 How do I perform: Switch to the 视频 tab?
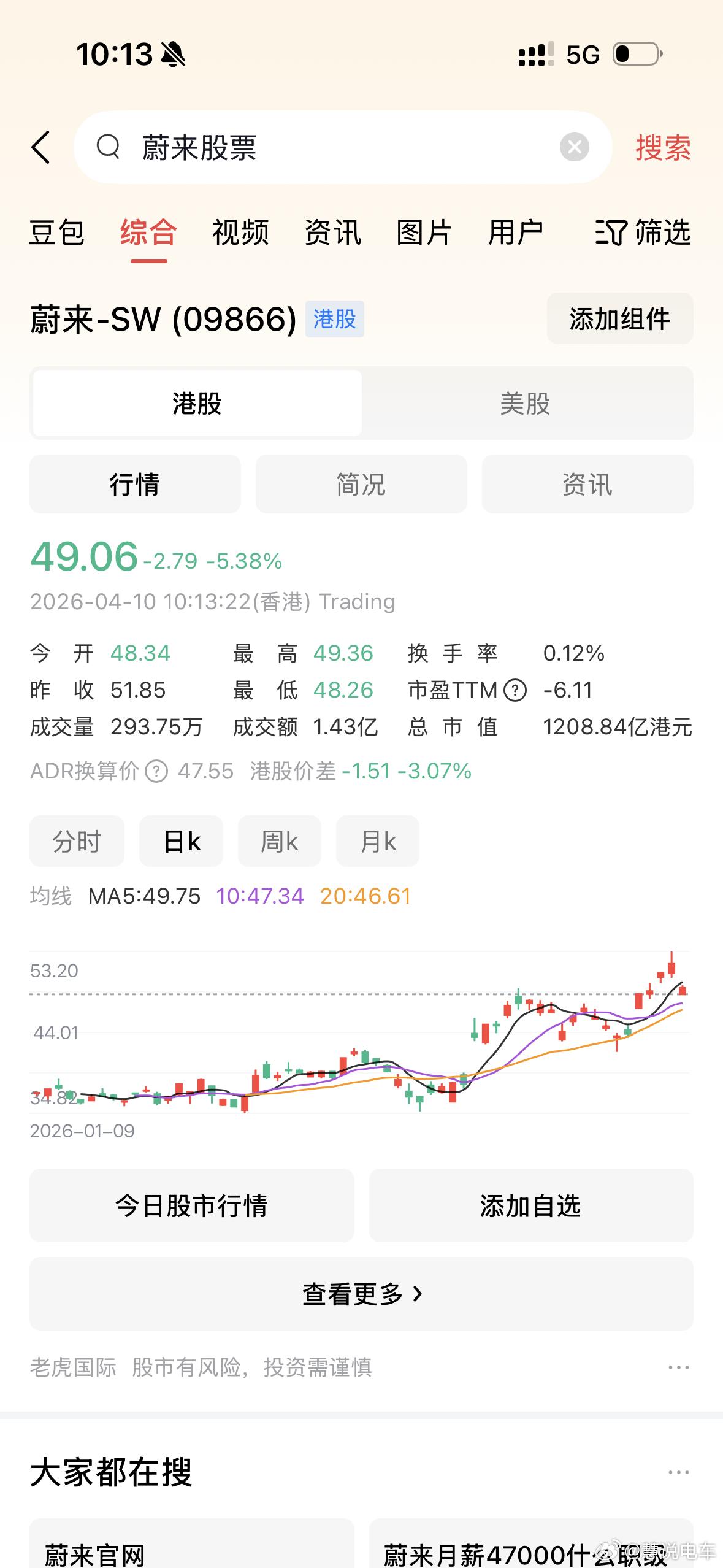click(240, 233)
